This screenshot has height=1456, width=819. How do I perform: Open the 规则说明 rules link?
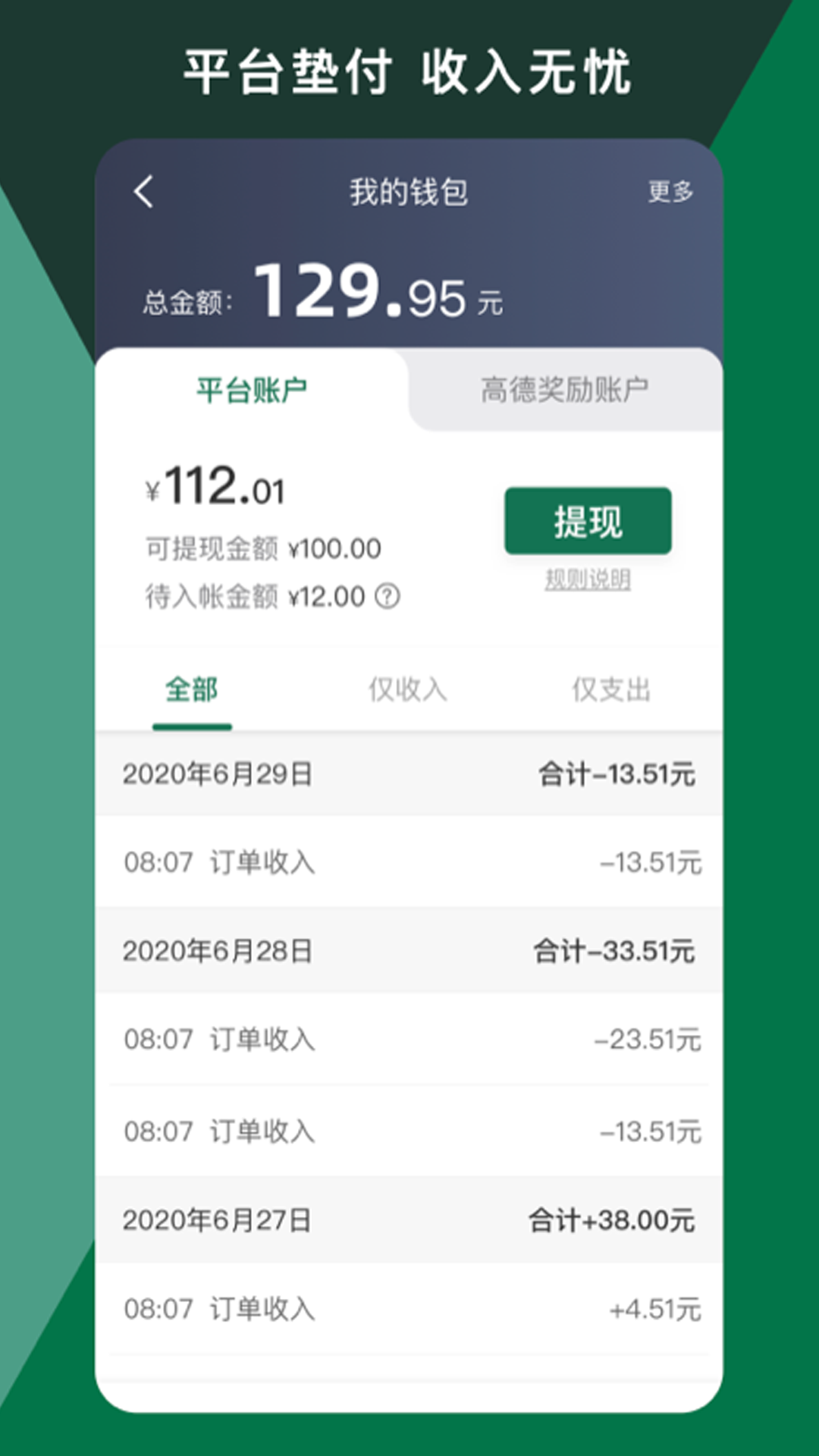(588, 579)
